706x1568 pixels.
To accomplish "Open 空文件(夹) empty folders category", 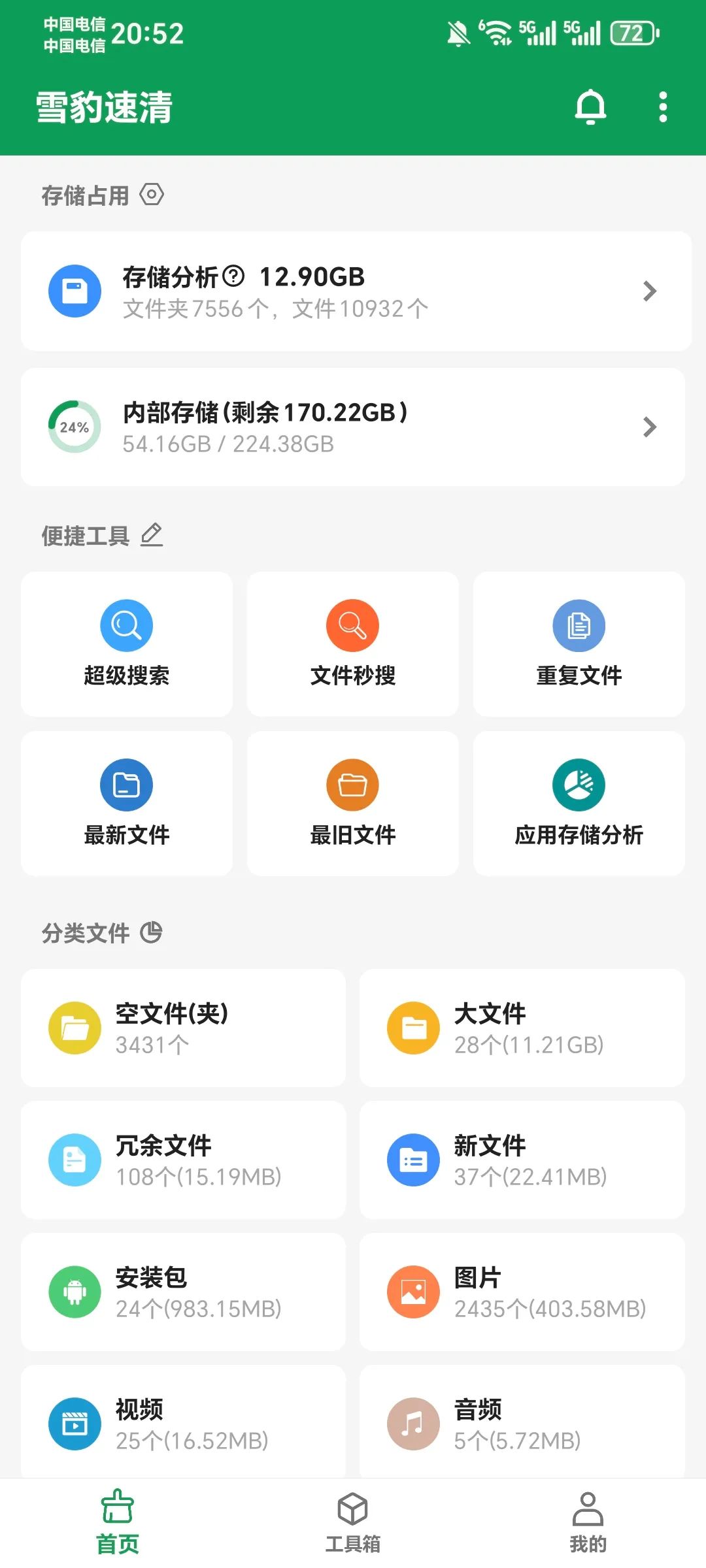I will [x=184, y=1028].
